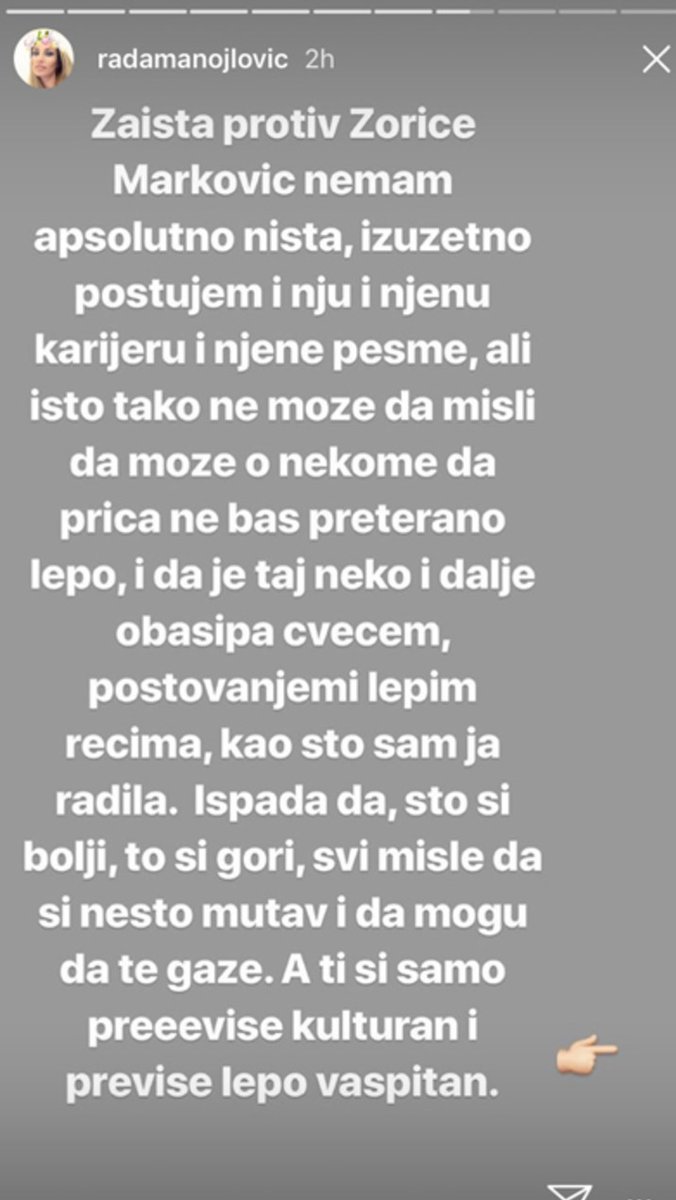Send this story via direct message
676x1200 pixels.
[571, 1190]
